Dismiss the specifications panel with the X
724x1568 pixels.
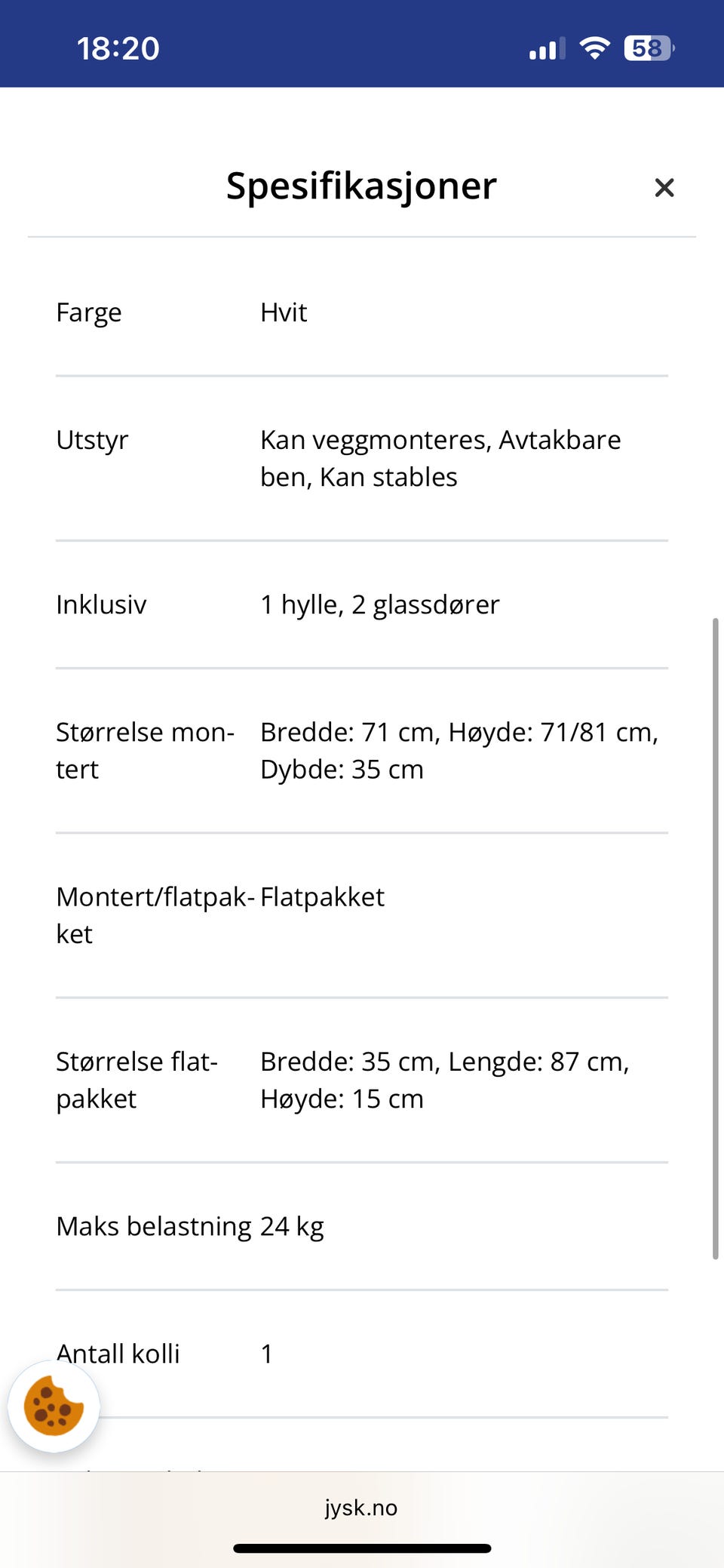[x=664, y=187]
